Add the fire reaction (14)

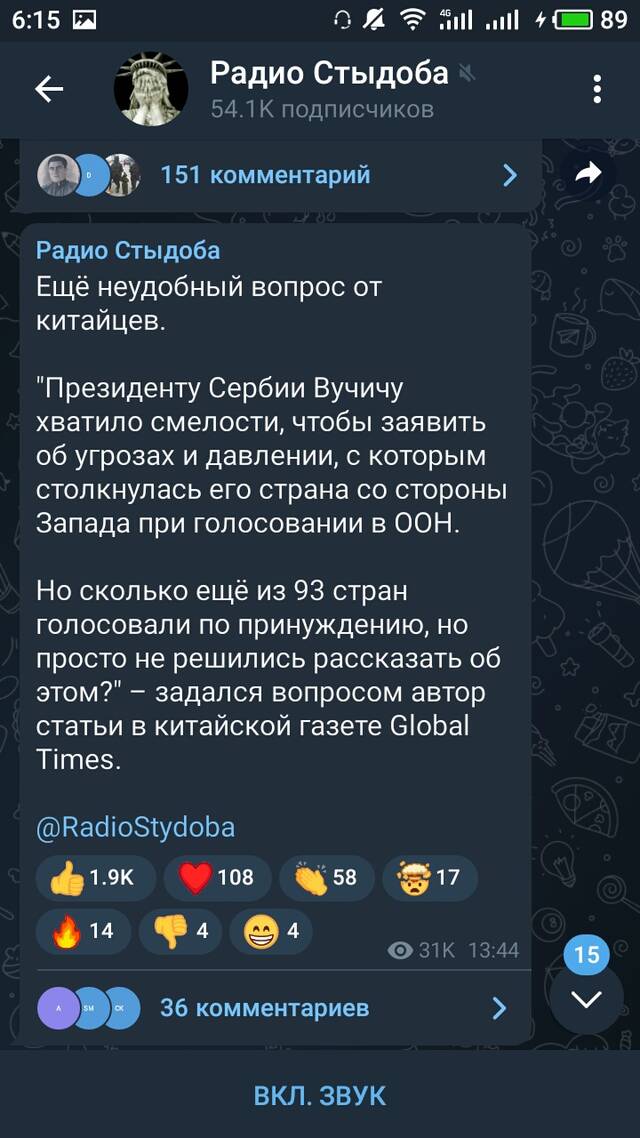(83, 930)
